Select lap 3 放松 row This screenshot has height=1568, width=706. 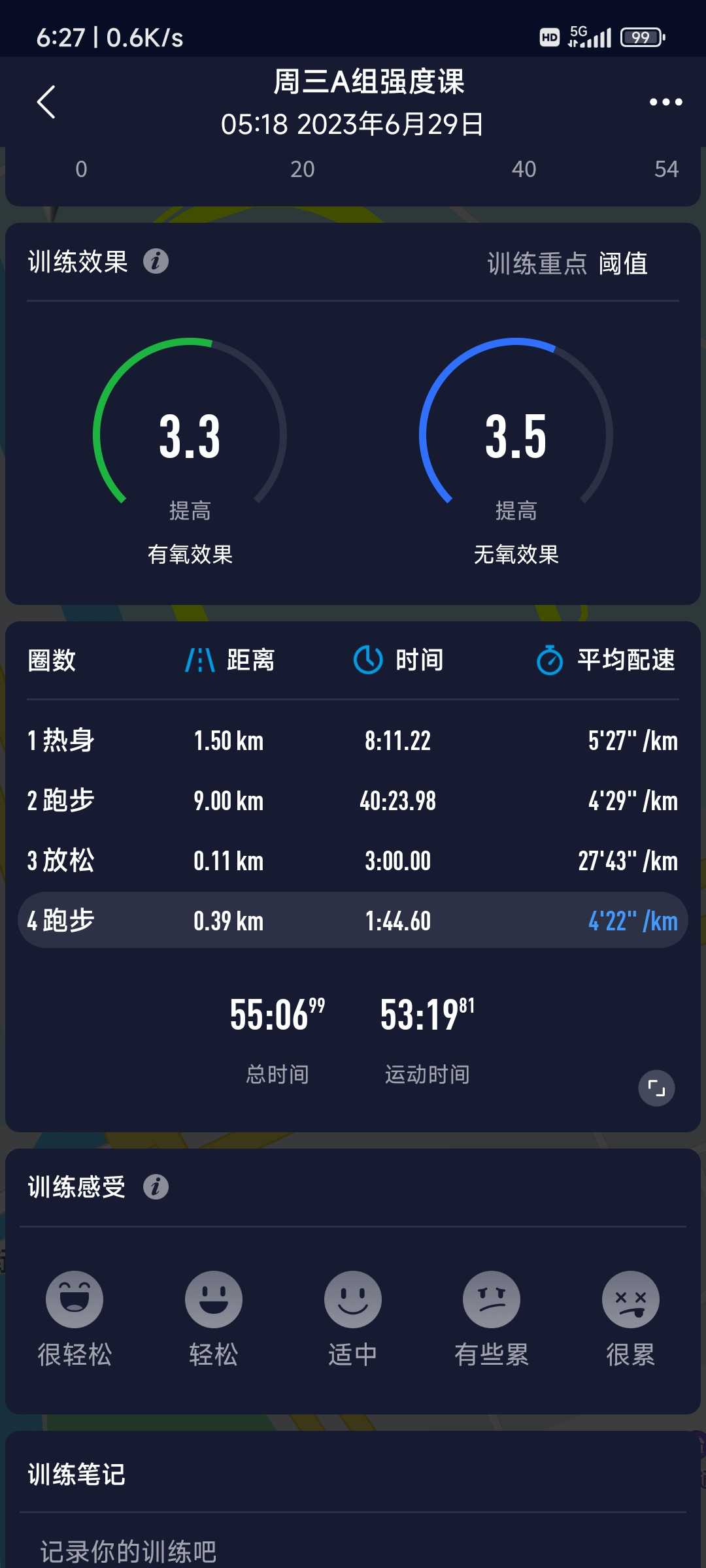pyautogui.click(x=353, y=860)
